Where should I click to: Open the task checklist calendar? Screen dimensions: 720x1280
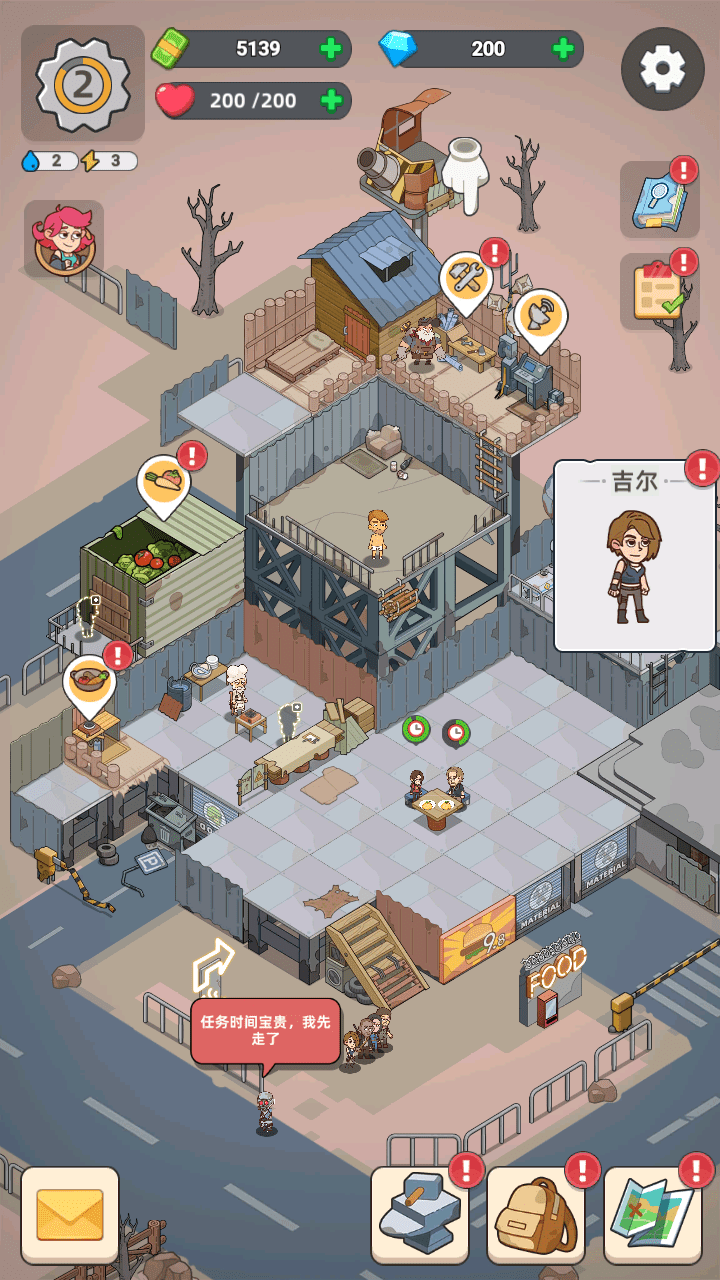point(658,292)
